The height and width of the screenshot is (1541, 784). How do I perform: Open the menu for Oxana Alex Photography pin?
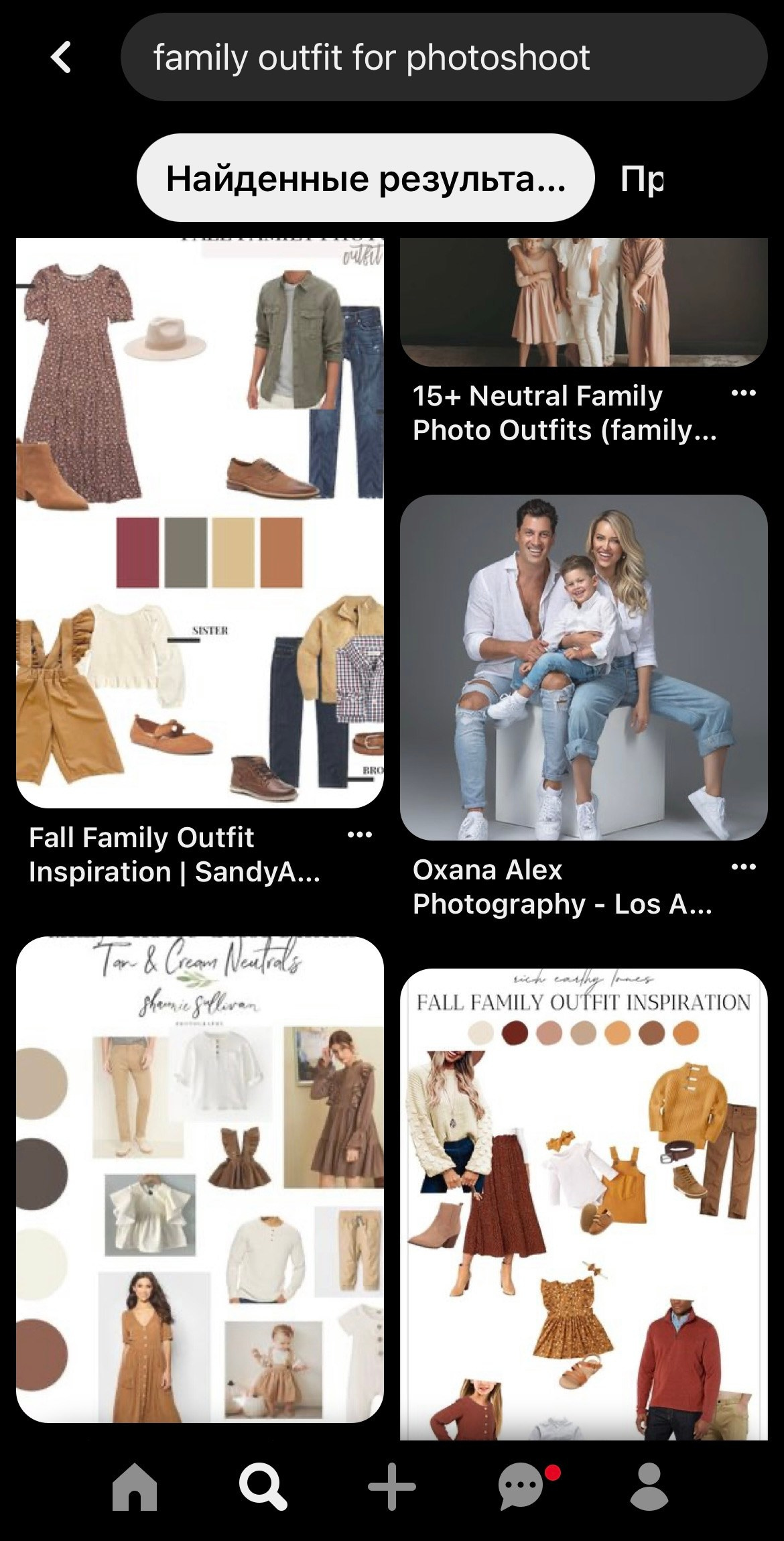click(x=743, y=867)
